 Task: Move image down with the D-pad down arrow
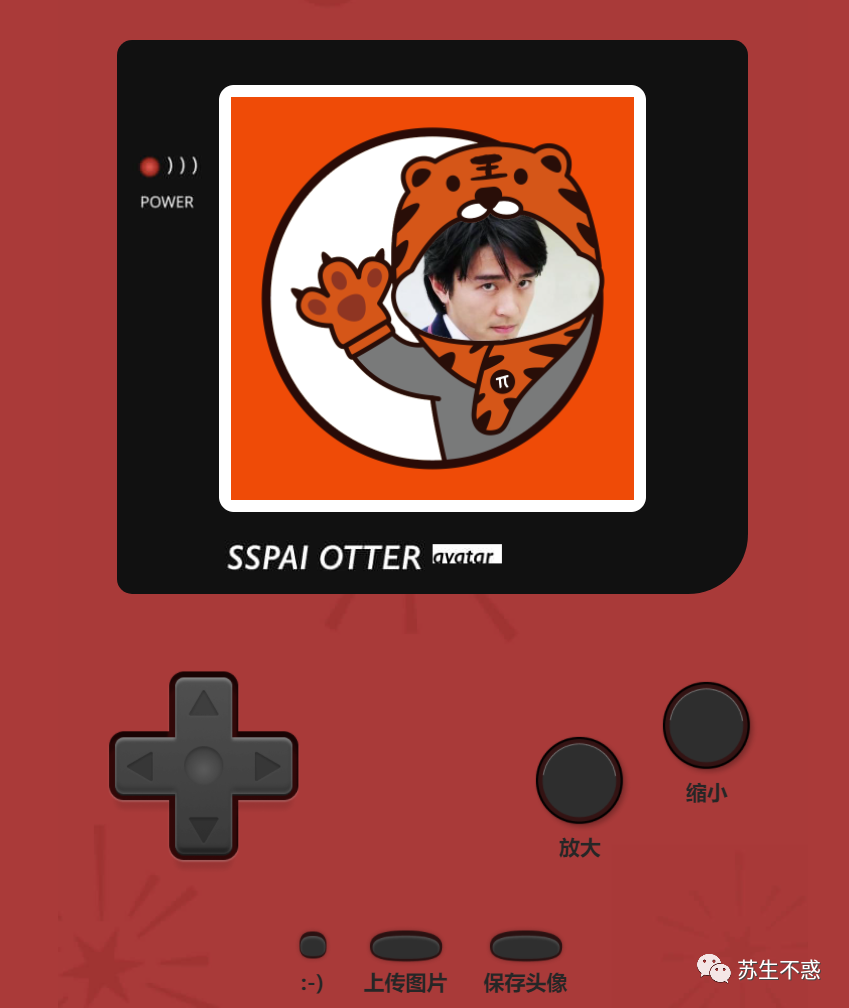204,829
